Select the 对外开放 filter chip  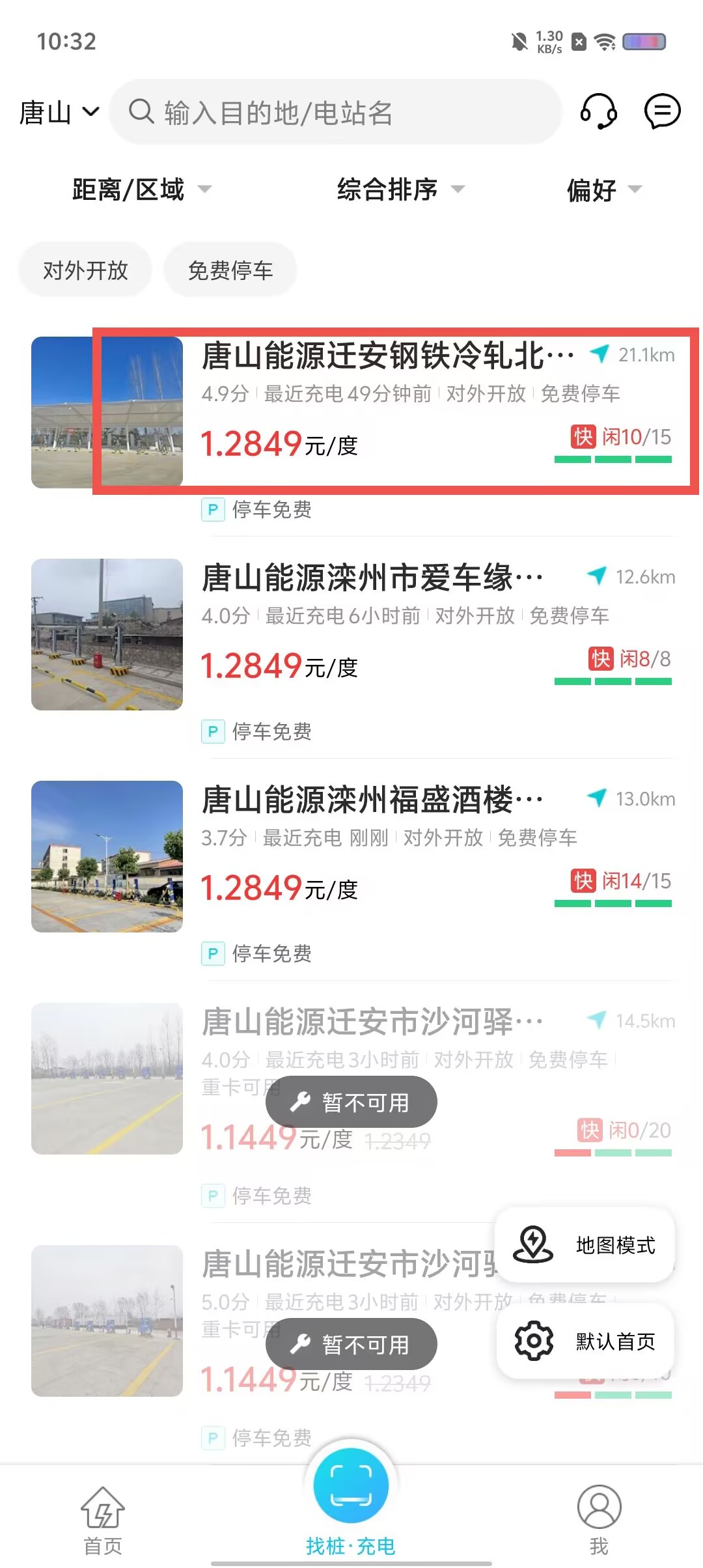(x=85, y=270)
